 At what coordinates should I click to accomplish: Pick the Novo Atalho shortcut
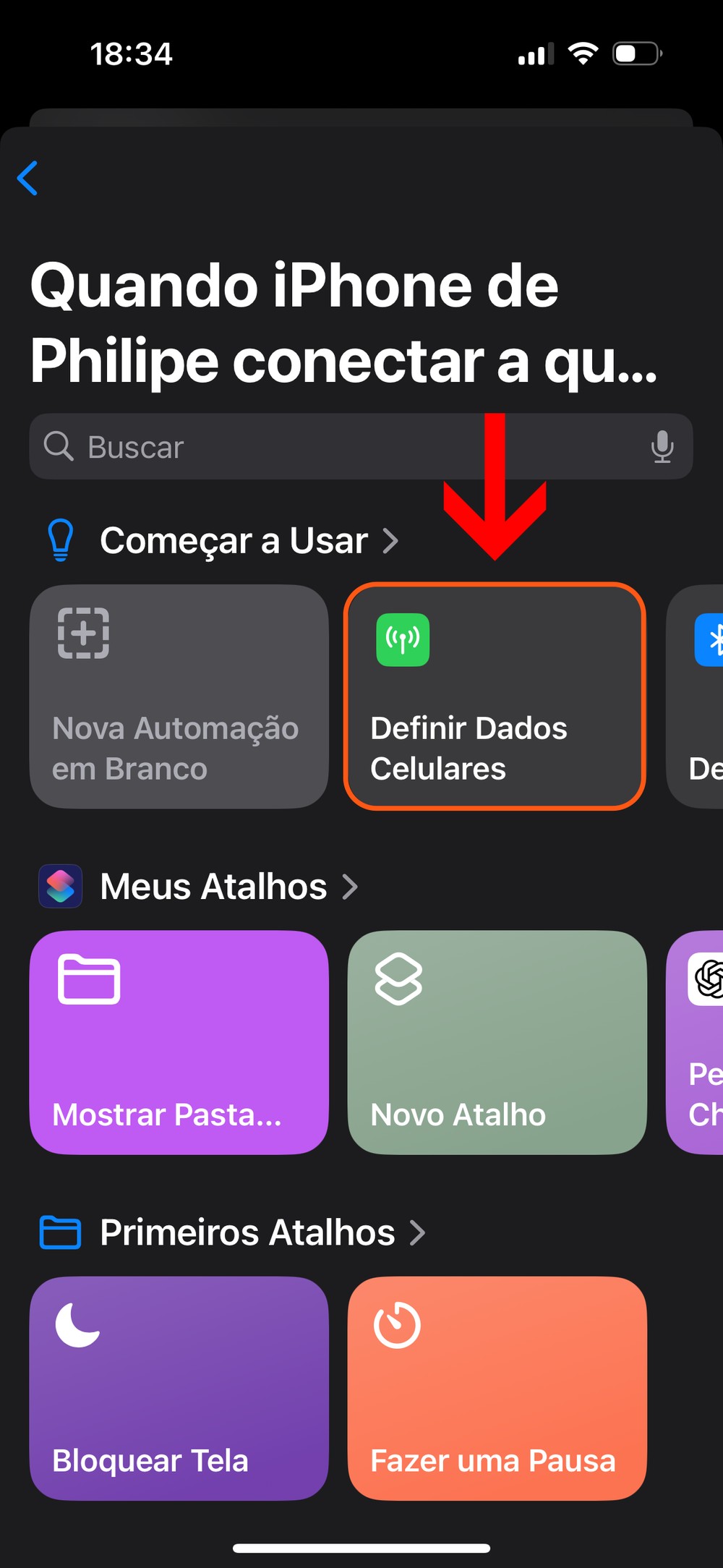coord(497,1042)
